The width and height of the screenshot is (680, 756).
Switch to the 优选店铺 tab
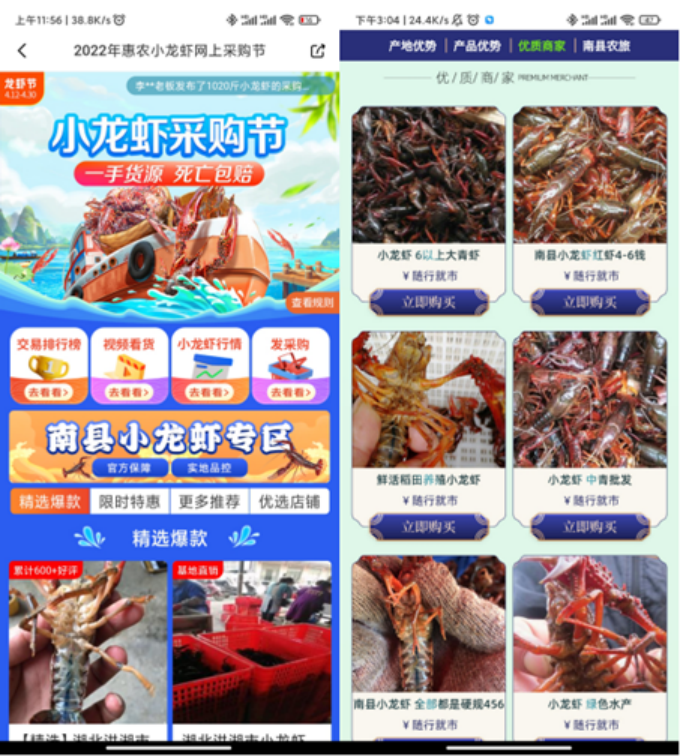pyautogui.click(x=289, y=501)
